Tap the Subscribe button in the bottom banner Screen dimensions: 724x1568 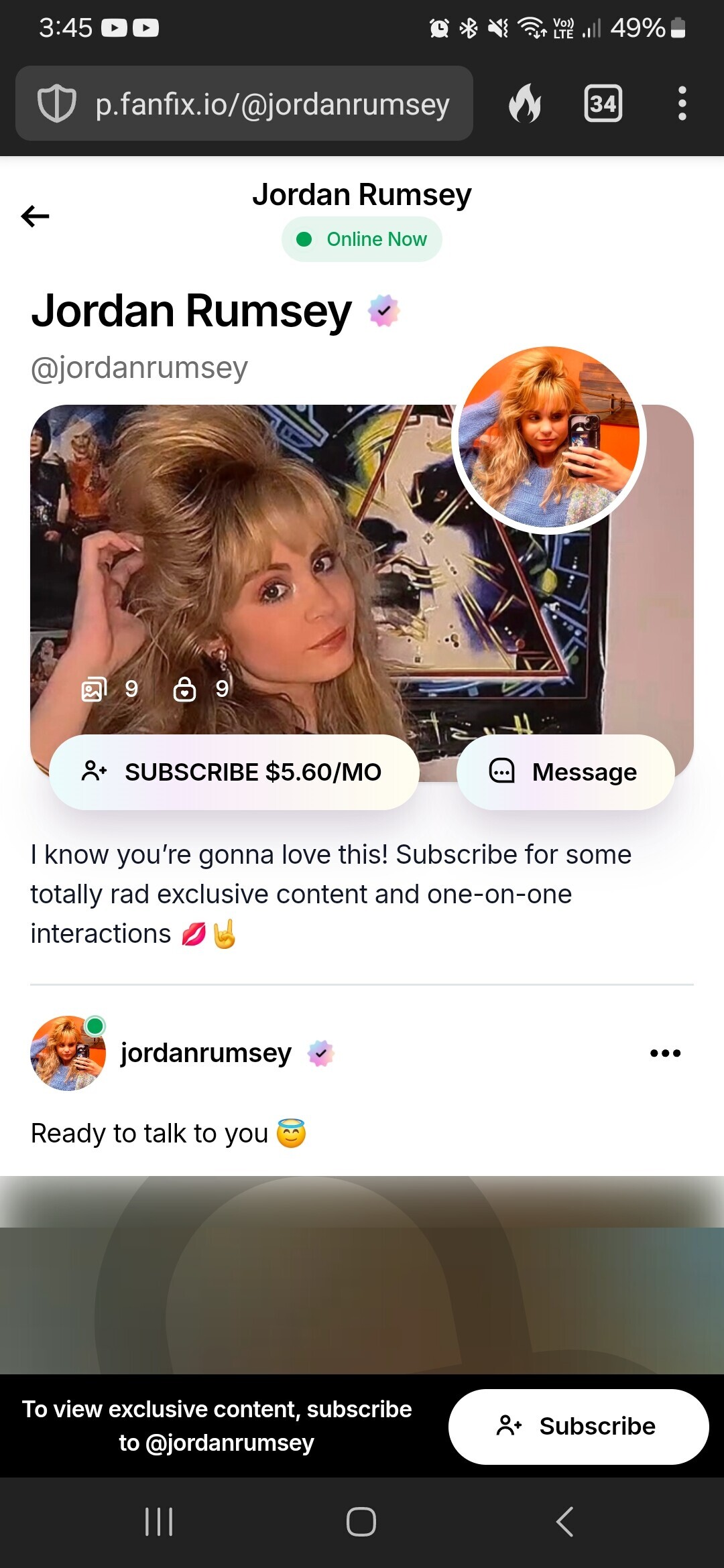pos(578,1426)
